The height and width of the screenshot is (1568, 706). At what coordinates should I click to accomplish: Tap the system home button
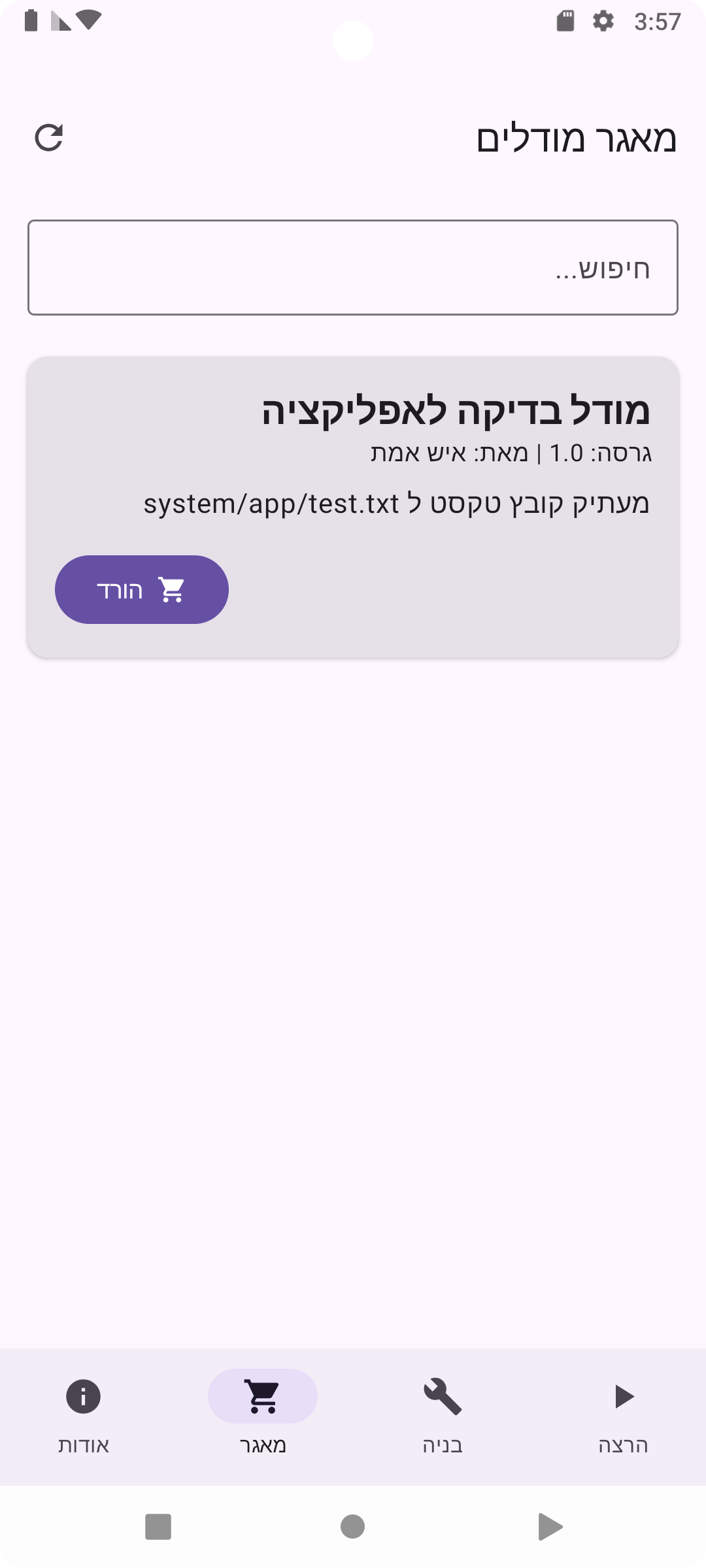click(x=353, y=1527)
